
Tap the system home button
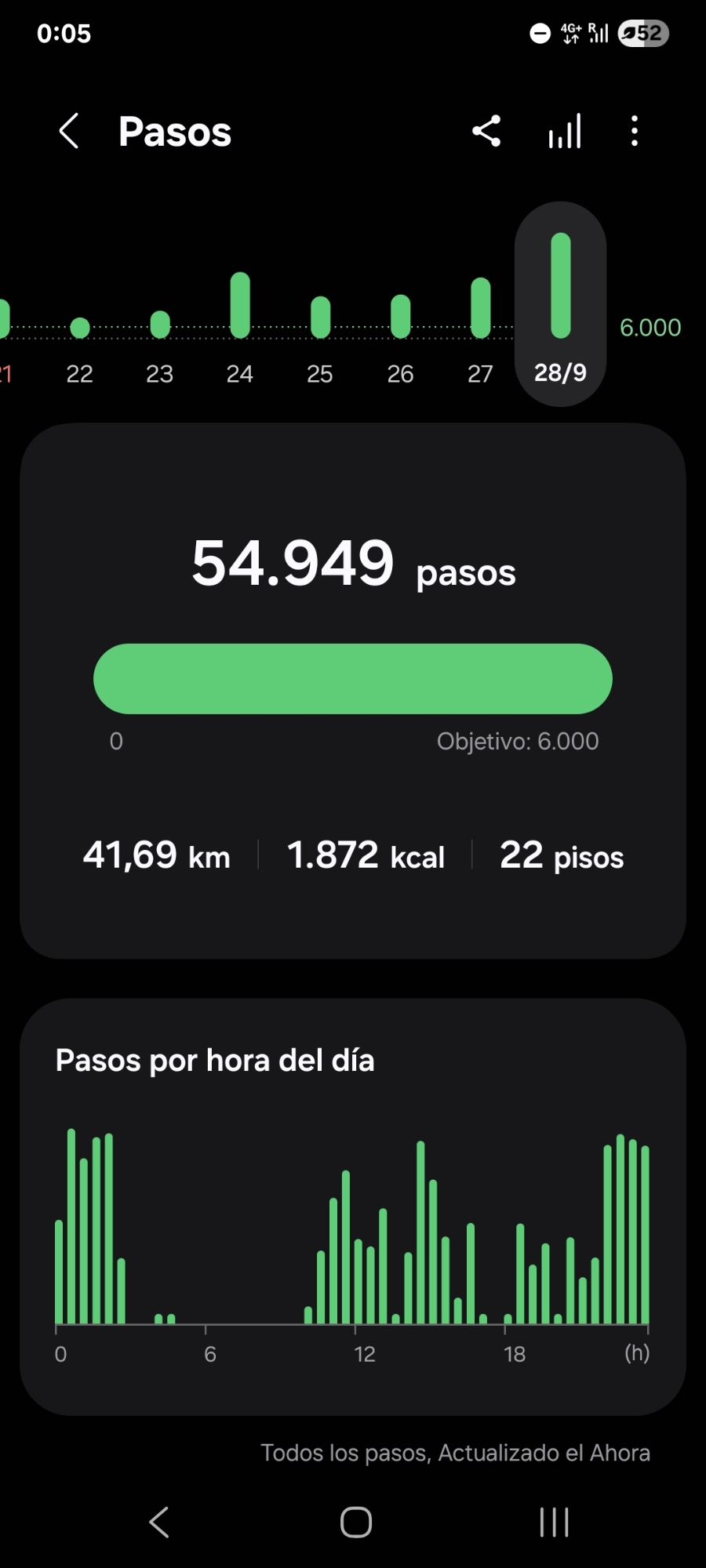click(355, 1523)
